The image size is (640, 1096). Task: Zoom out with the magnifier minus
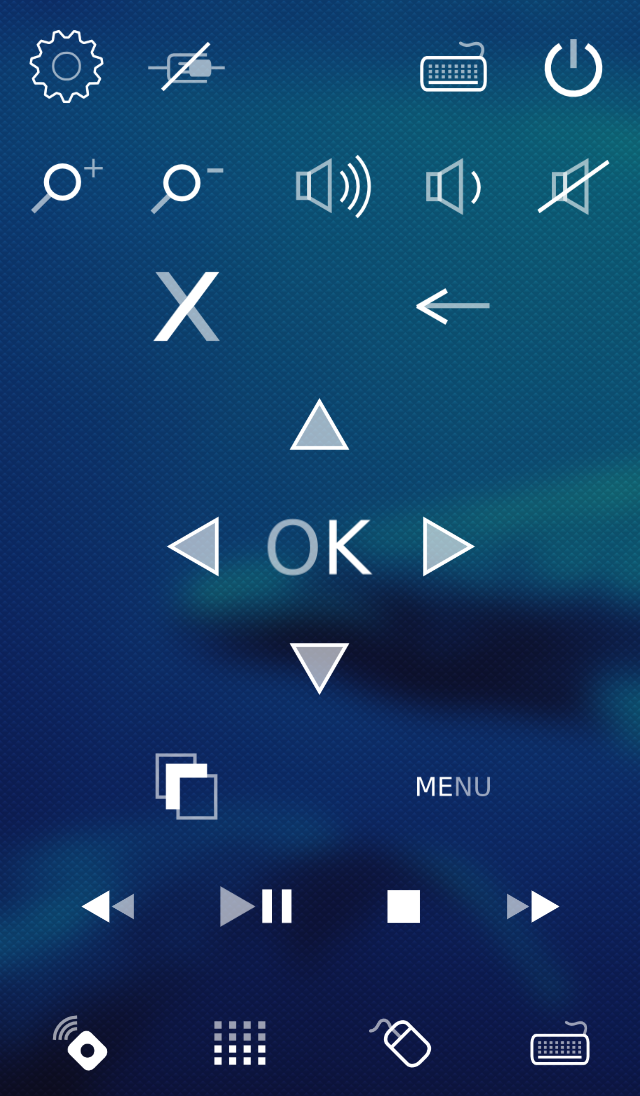point(186,186)
